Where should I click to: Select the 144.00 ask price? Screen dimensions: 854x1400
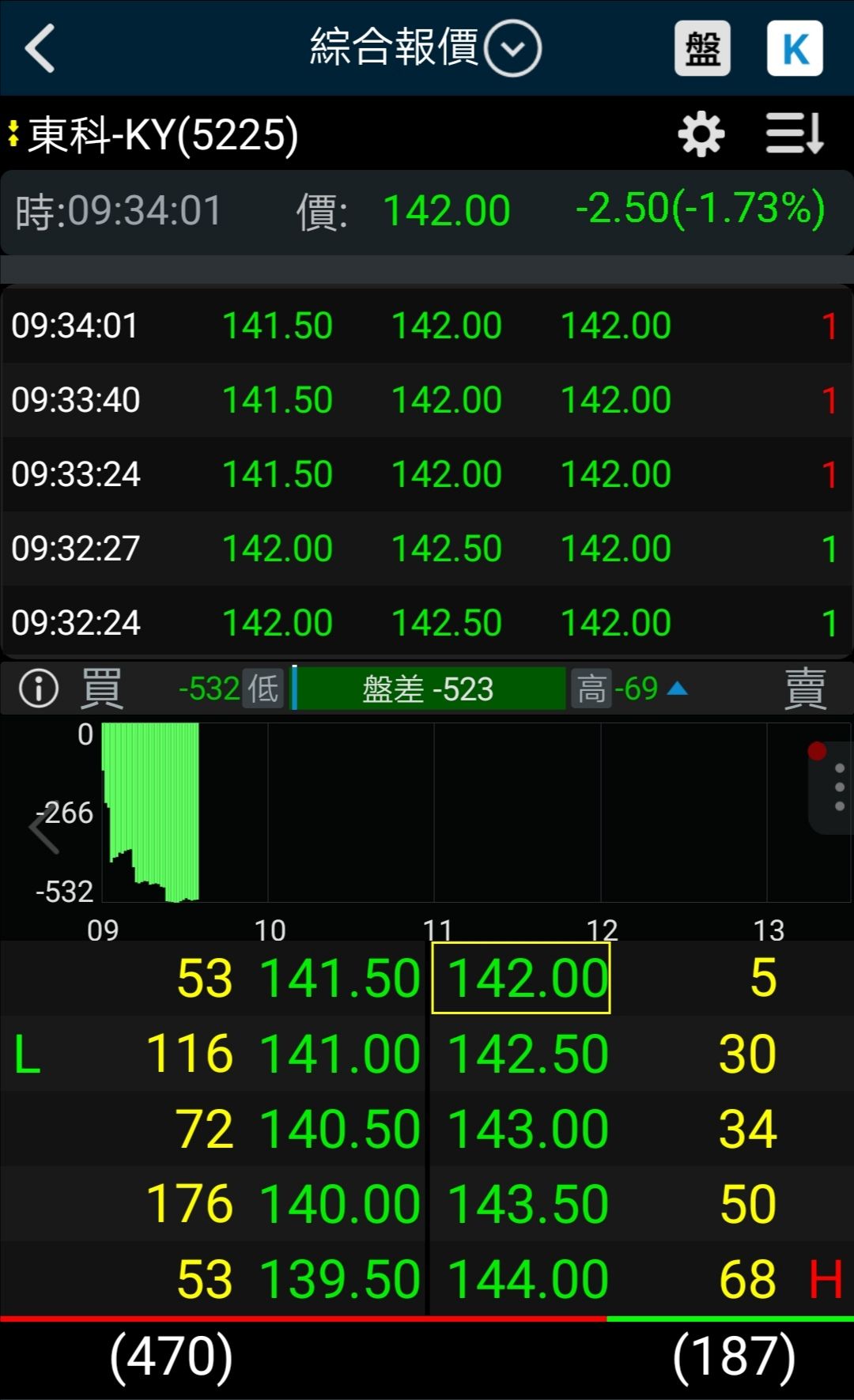528,1279
